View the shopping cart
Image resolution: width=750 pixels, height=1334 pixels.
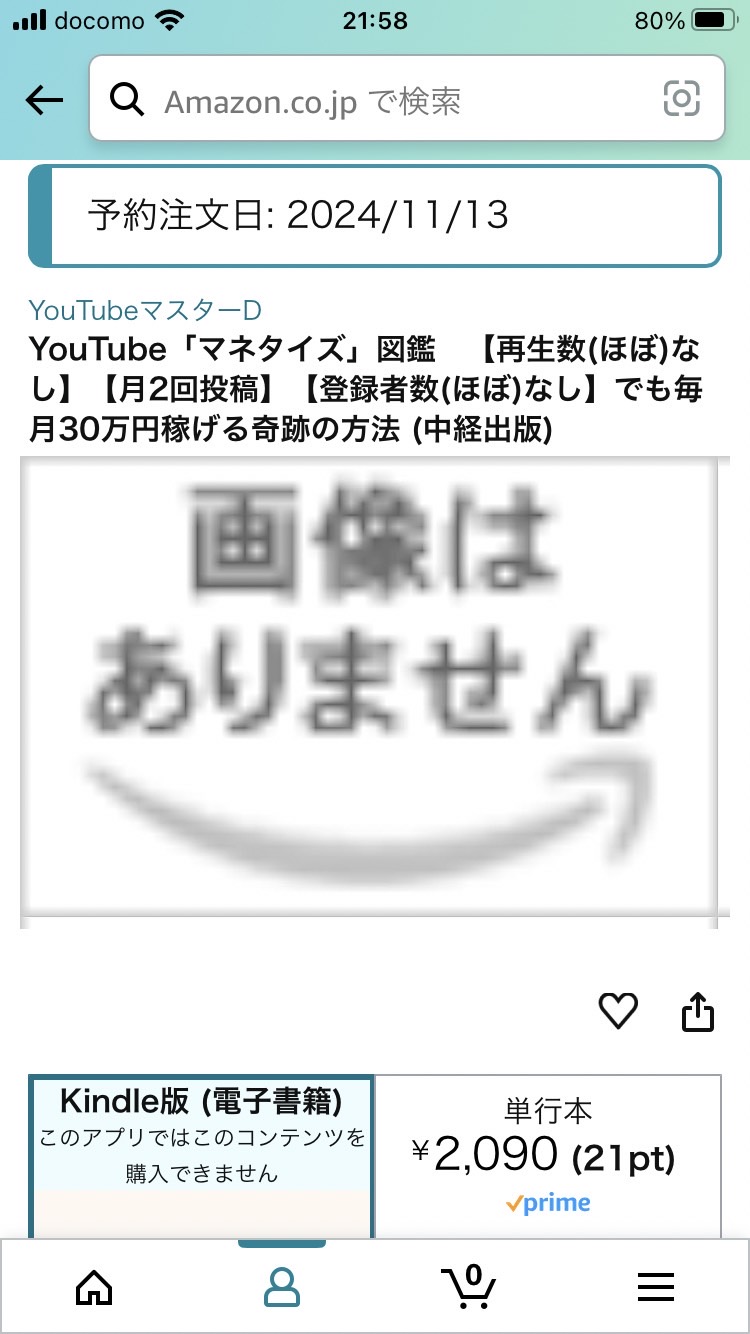[x=469, y=1286]
